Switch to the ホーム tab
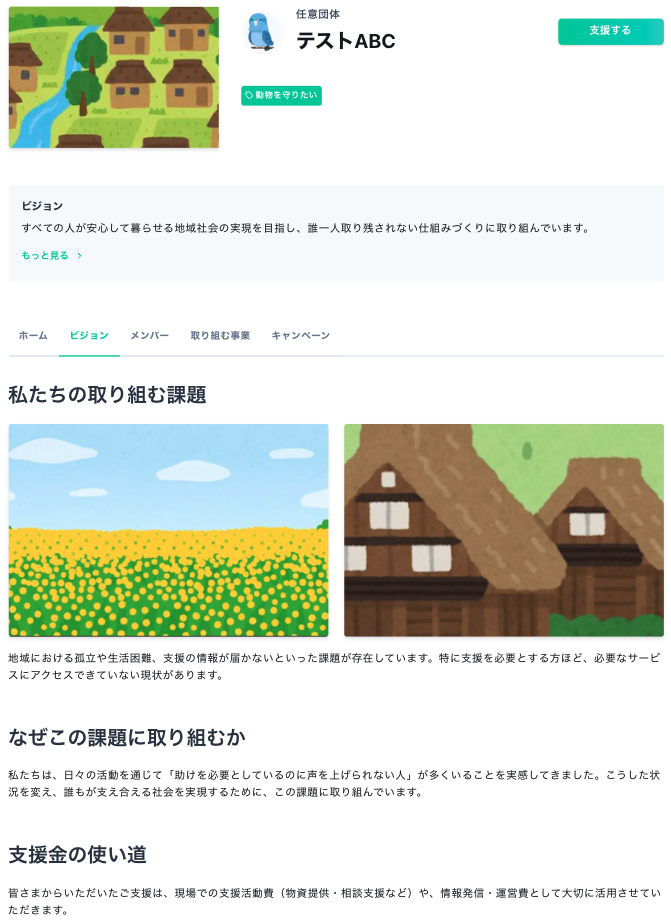Image resolution: width=671 pixels, height=921 pixels. point(33,336)
